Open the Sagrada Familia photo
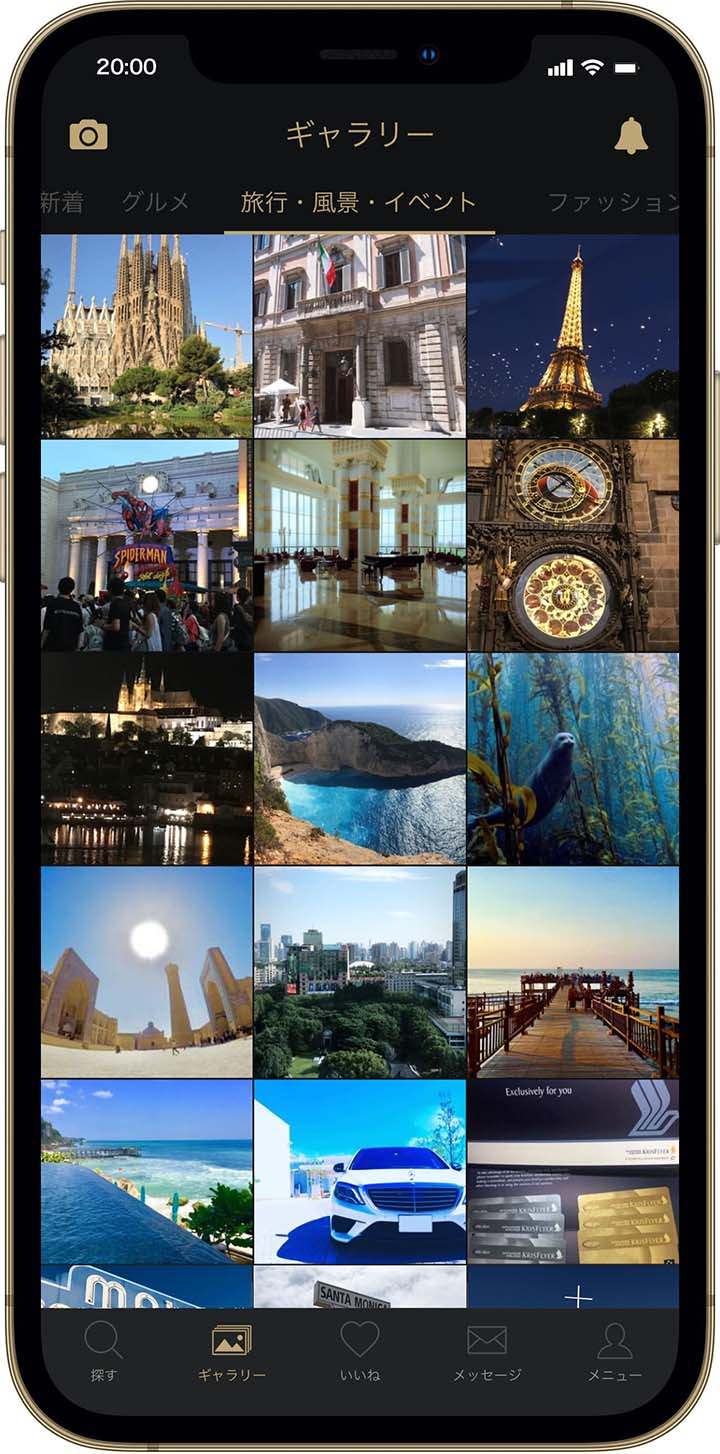The height and width of the screenshot is (1454, 720). point(146,336)
